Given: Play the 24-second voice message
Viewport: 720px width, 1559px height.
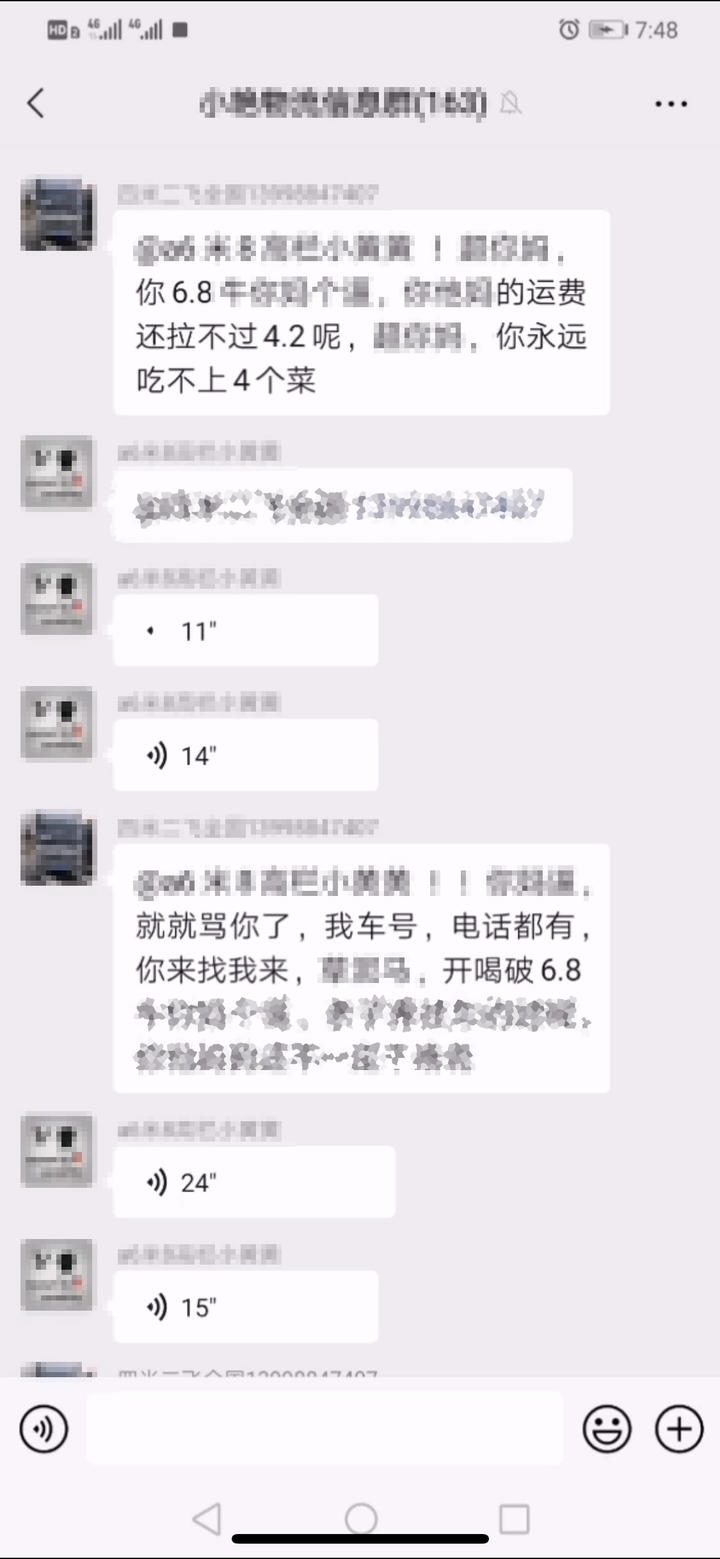Looking at the screenshot, I should coord(254,1182).
